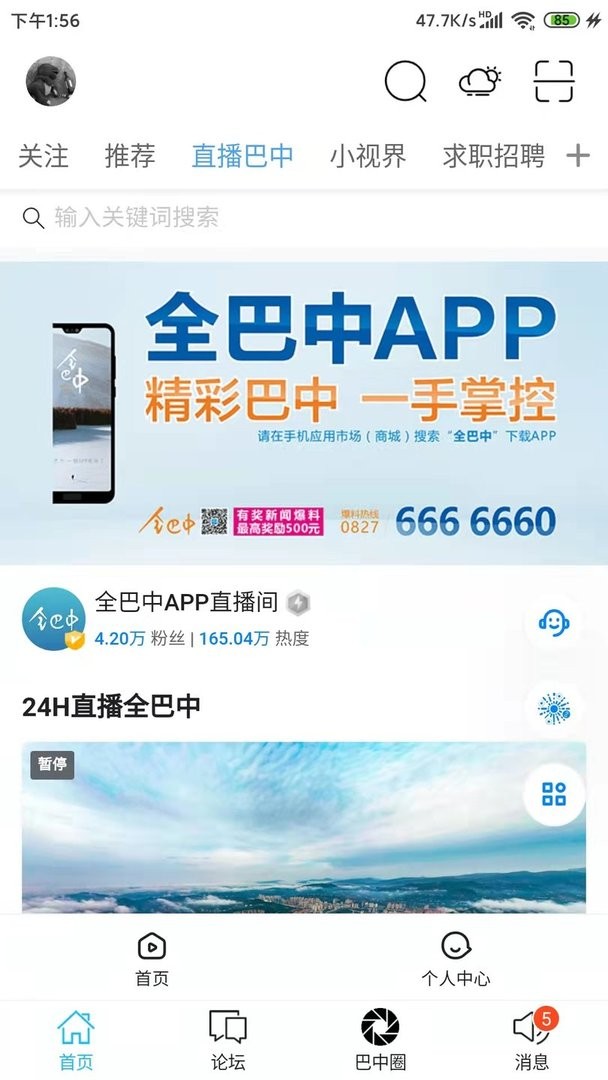Open the 求职招聘 tab

click(x=494, y=156)
